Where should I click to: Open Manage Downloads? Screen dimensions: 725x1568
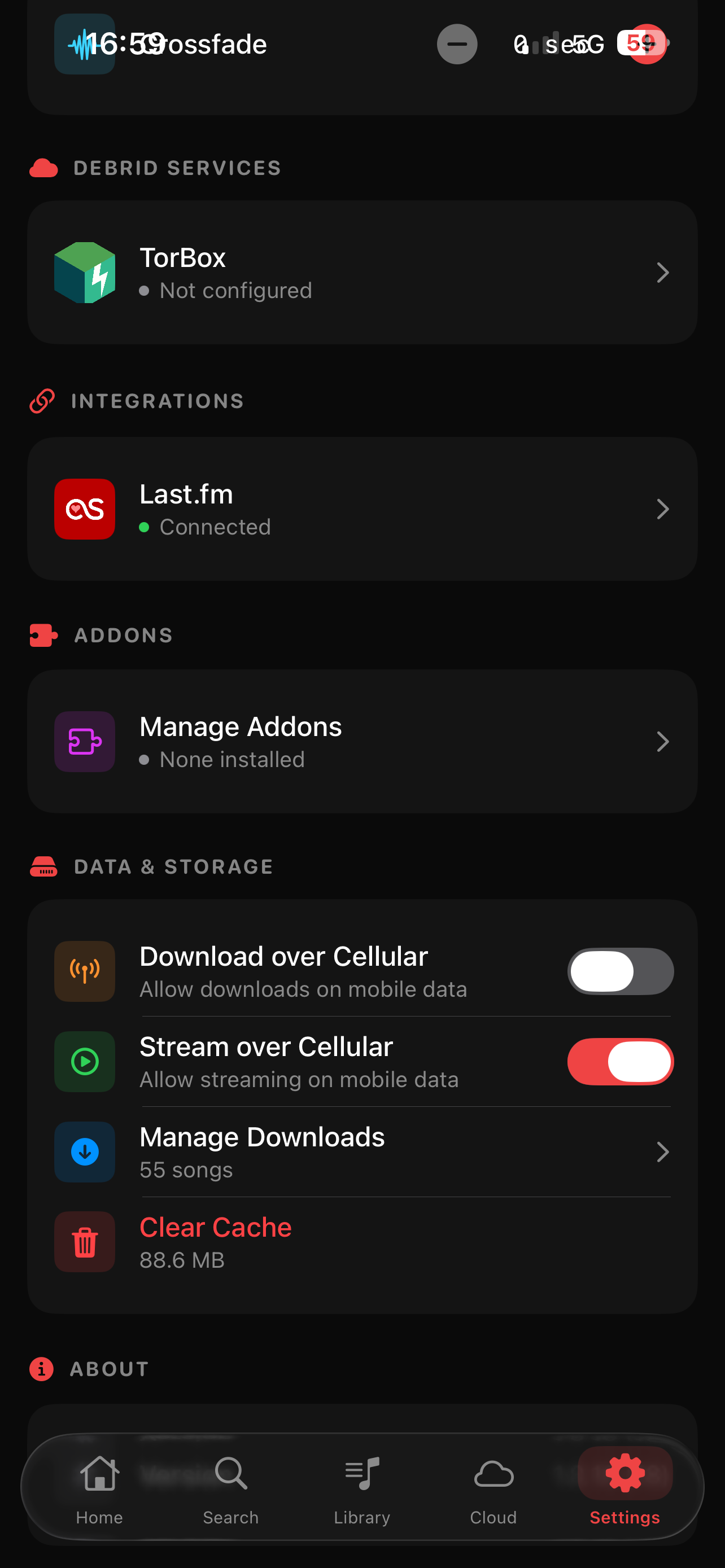click(361, 1151)
